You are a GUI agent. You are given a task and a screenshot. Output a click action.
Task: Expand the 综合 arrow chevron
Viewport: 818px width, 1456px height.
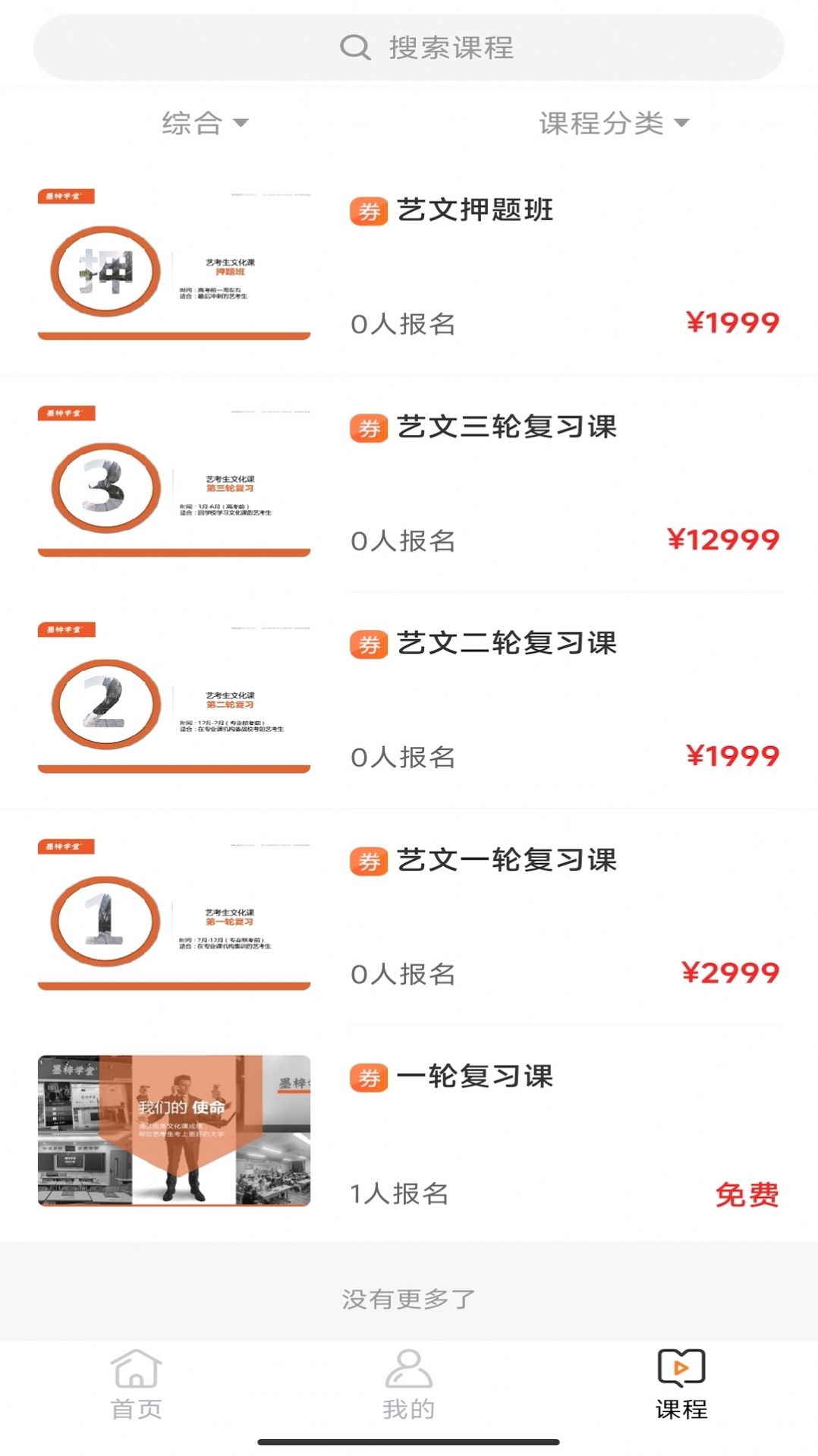[x=242, y=124]
